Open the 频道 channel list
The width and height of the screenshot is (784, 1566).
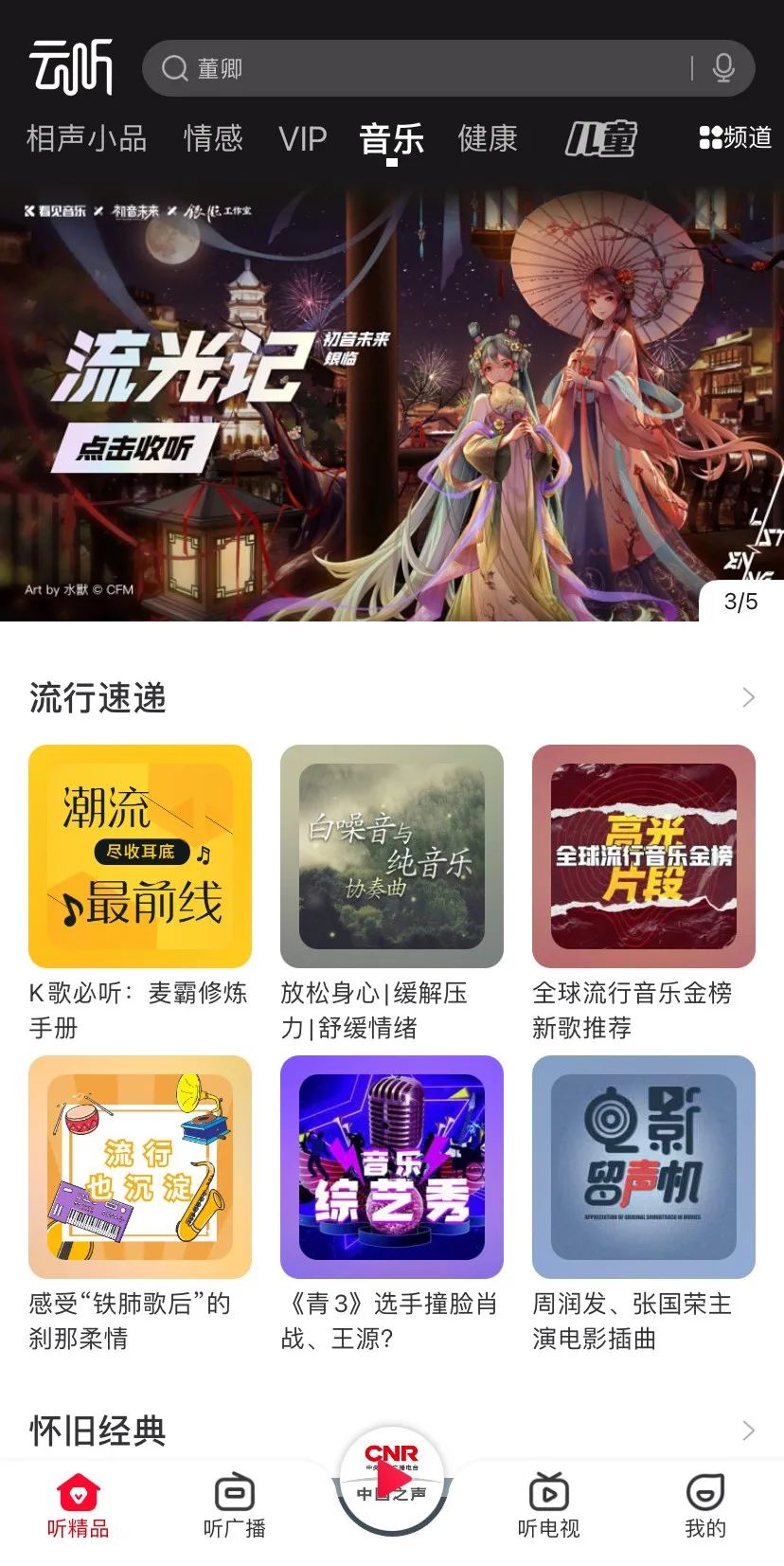736,137
